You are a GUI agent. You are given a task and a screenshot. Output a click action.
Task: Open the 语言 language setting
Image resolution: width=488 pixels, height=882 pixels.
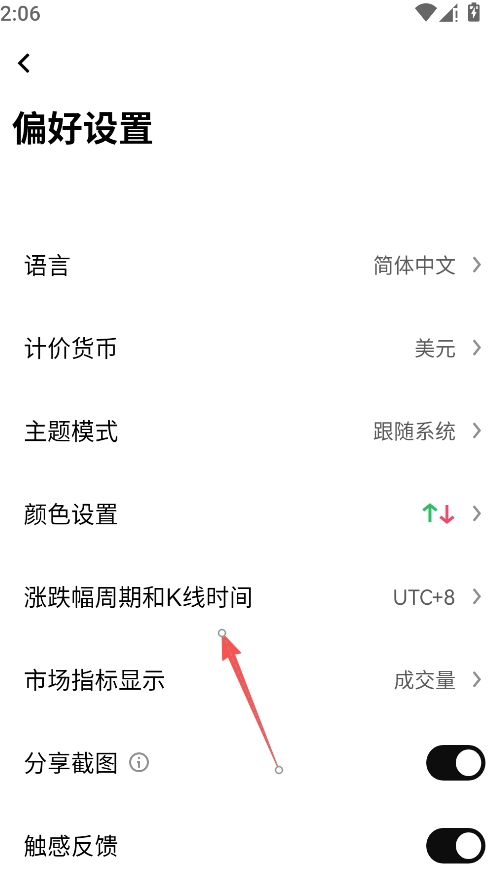click(x=244, y=265)
